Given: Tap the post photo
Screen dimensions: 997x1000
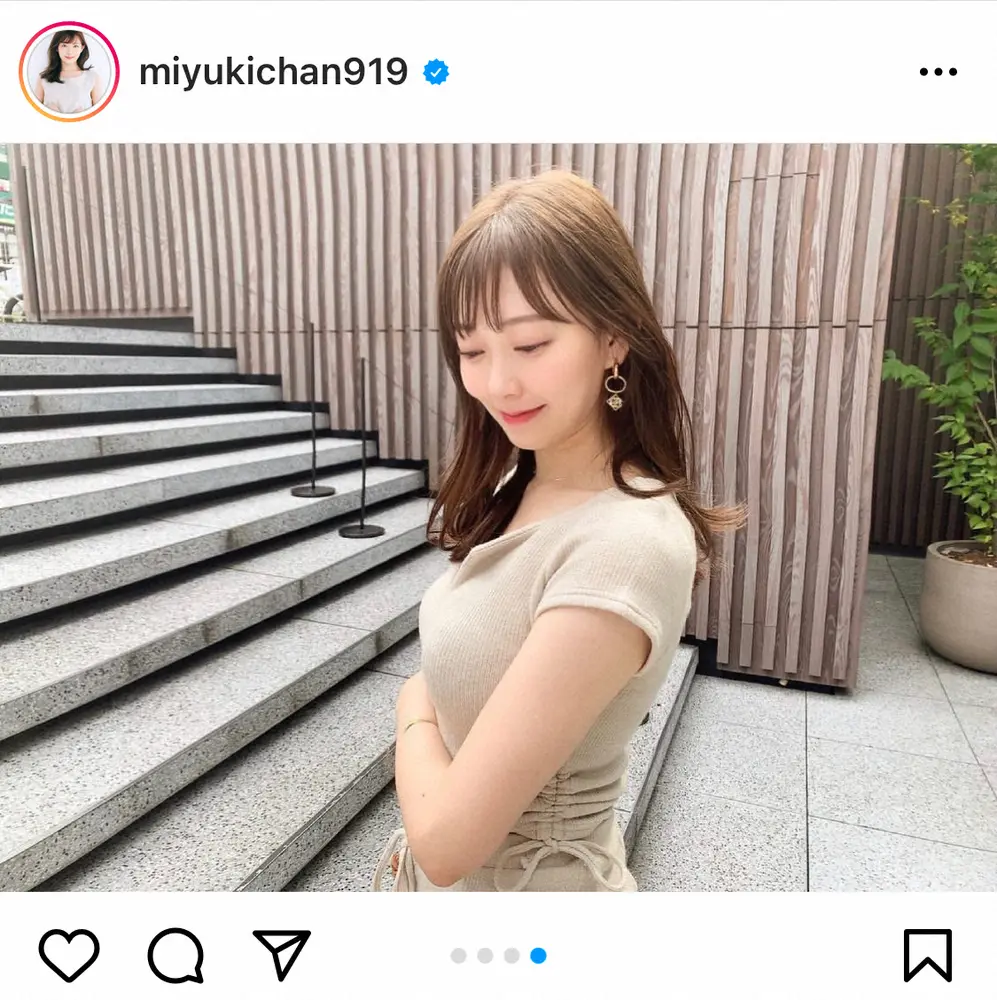Looking at the screenshot, I should (498, 517).
